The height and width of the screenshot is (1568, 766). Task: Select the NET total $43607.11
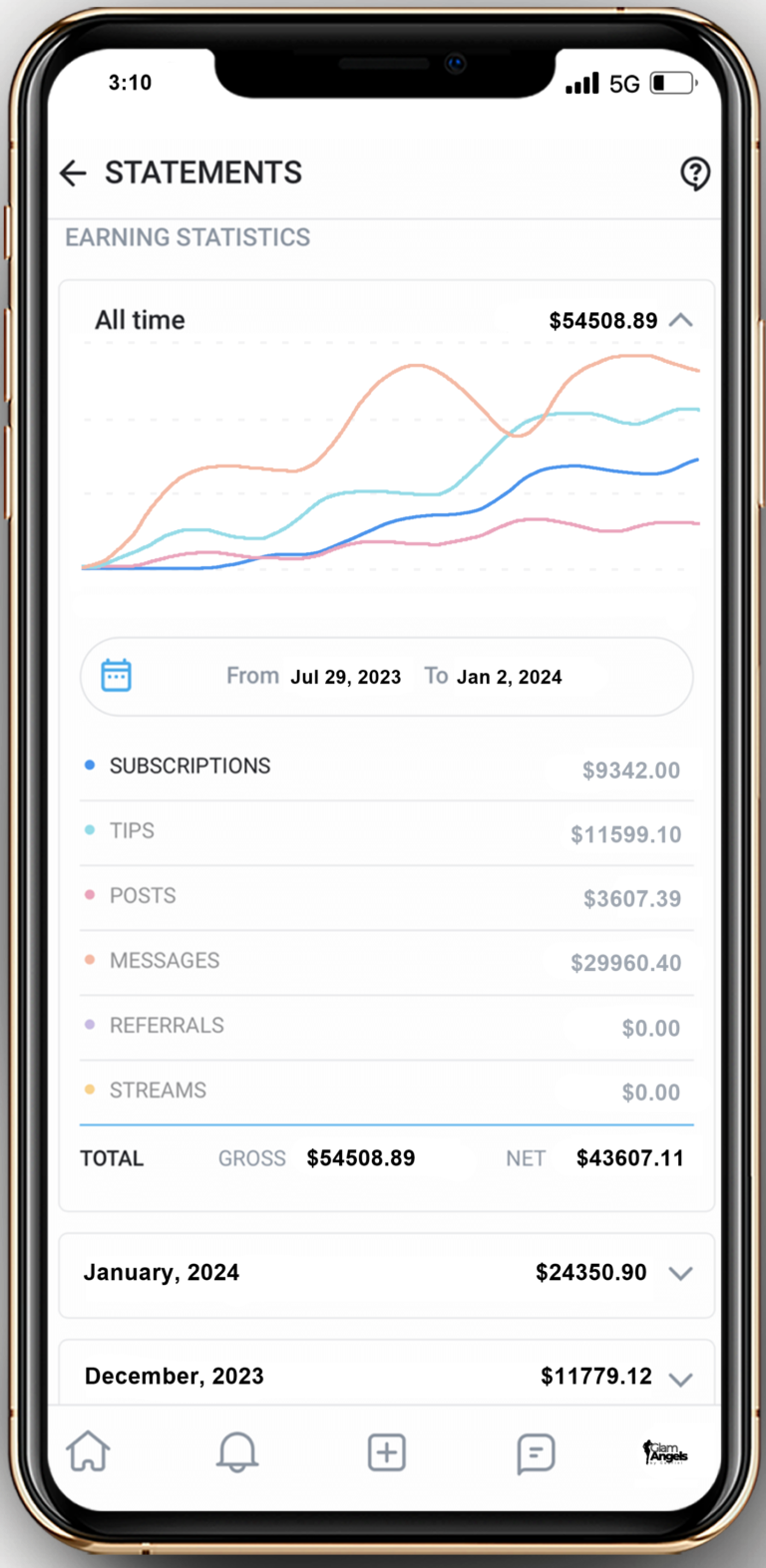tap(629, 1157)
